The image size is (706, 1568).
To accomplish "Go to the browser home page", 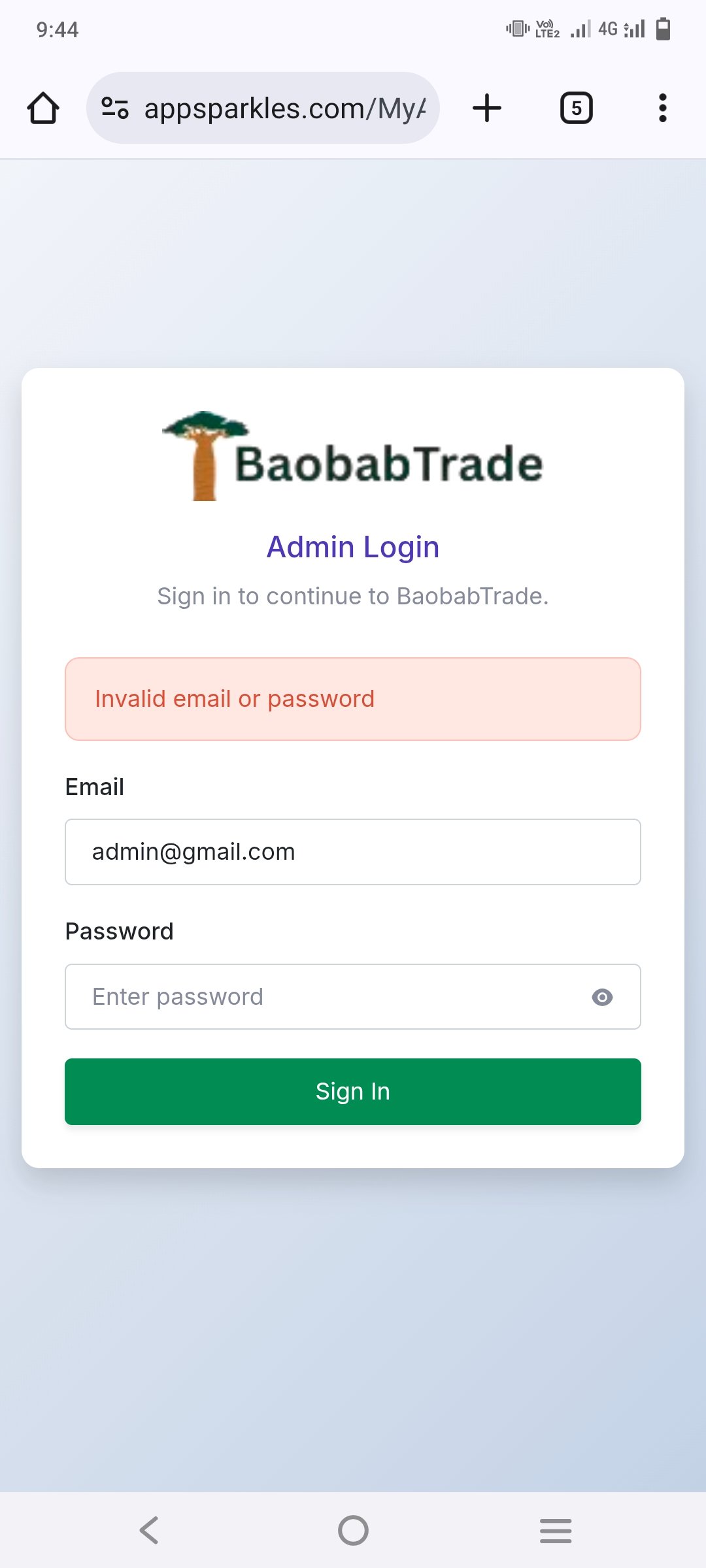I will [x=43, y=108].
